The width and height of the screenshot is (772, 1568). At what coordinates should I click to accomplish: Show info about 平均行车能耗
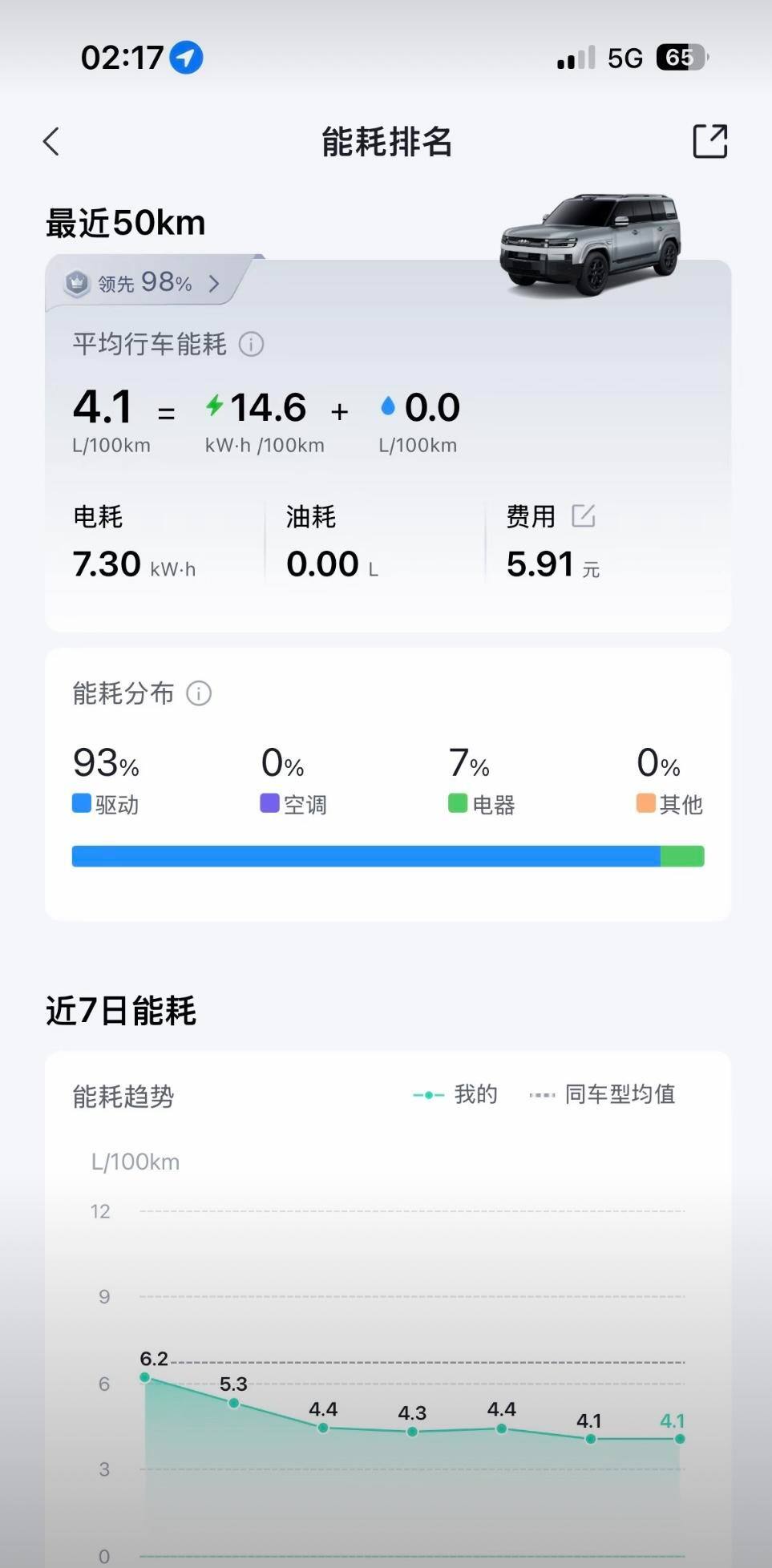pos(252,345)
